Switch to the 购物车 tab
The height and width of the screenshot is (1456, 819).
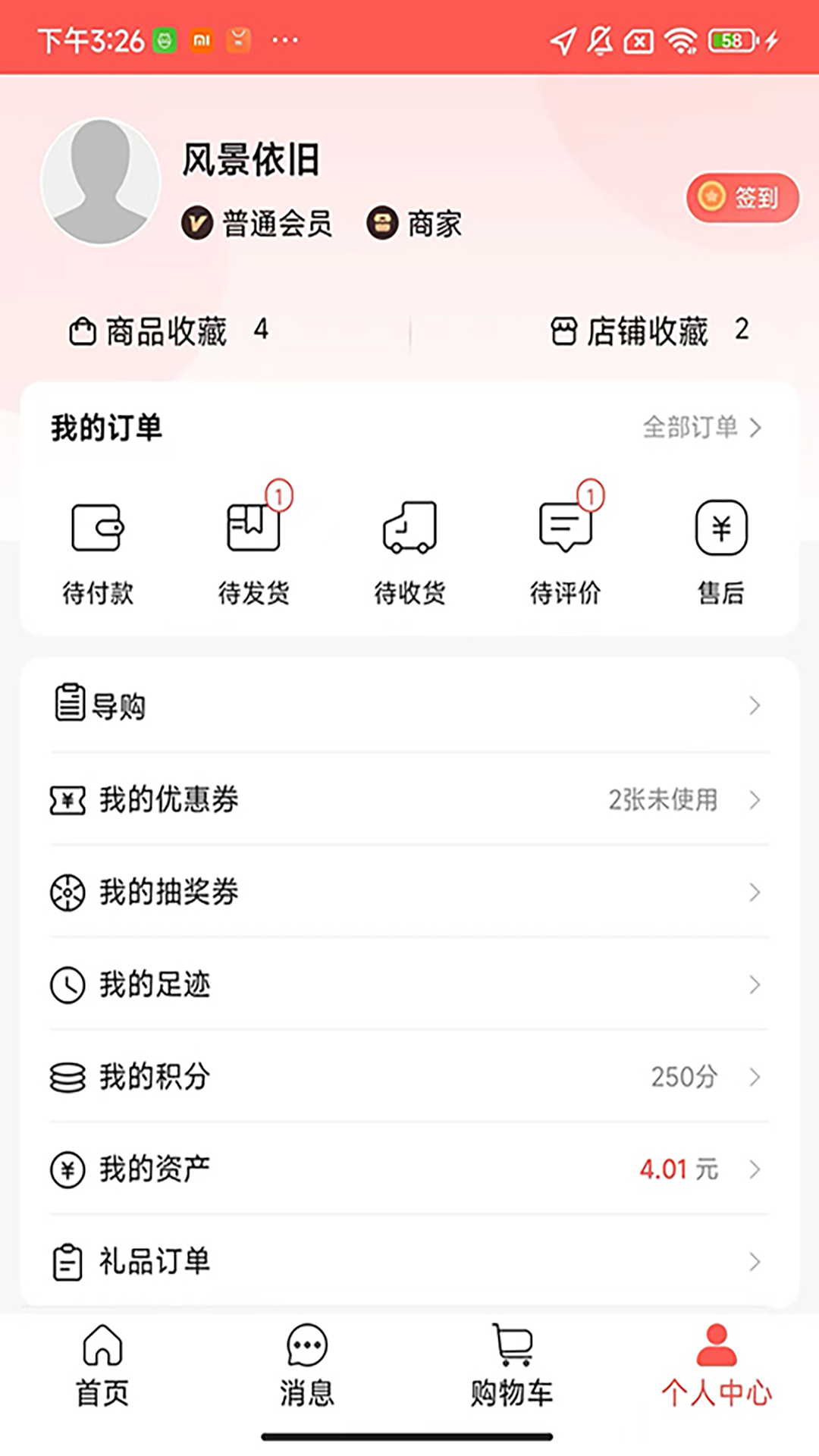click(x=512, y=1367)
